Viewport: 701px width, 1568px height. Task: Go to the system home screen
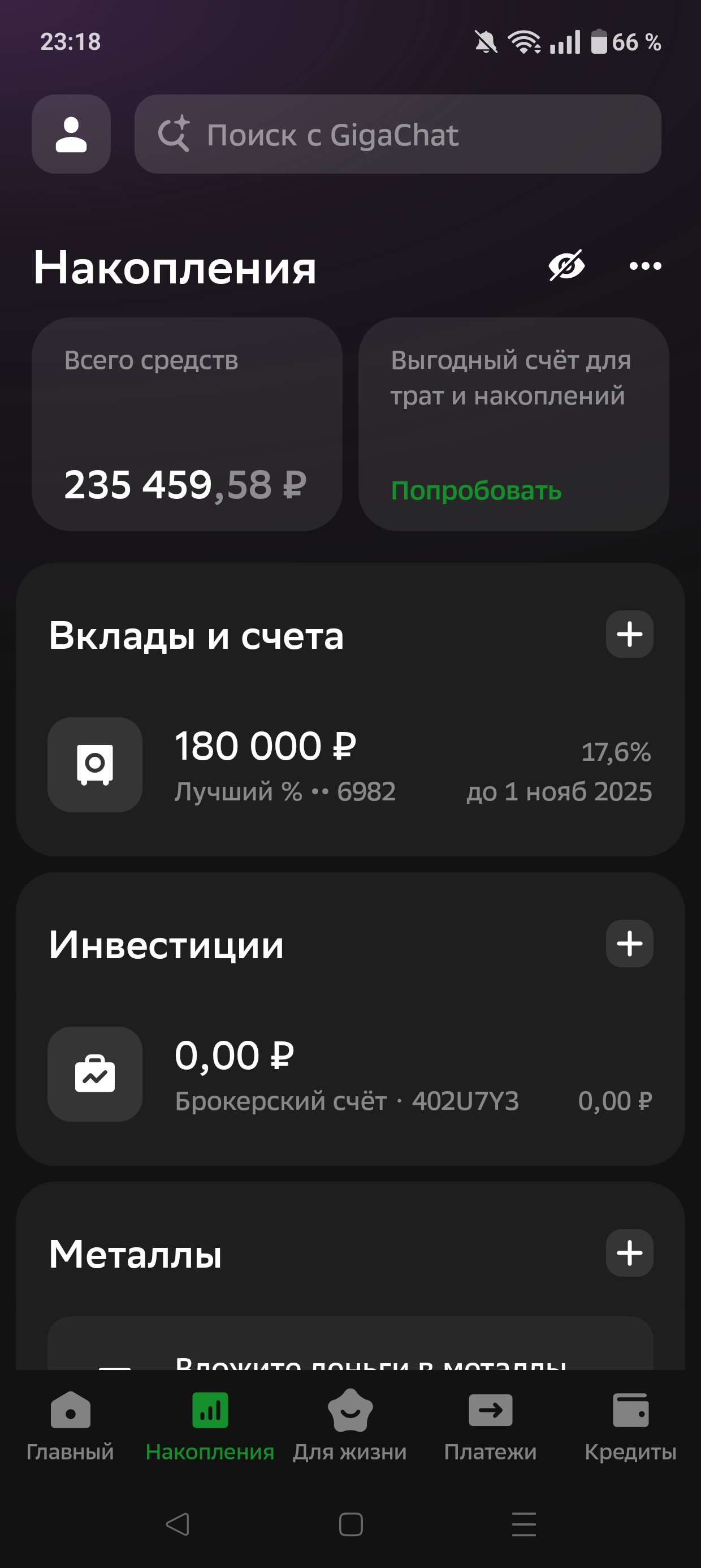350,1524
